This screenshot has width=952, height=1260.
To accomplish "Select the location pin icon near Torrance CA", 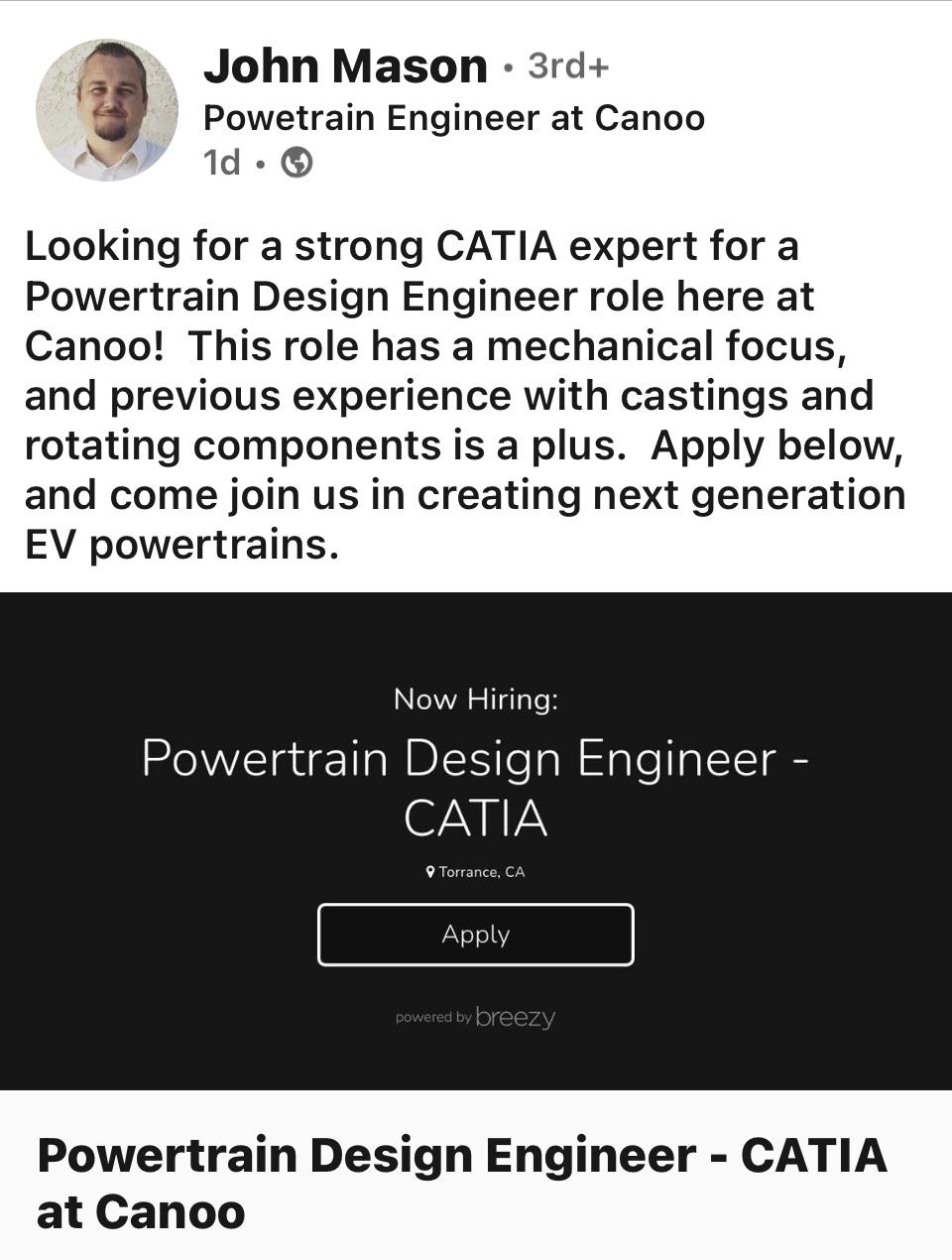I will point(429,872).
